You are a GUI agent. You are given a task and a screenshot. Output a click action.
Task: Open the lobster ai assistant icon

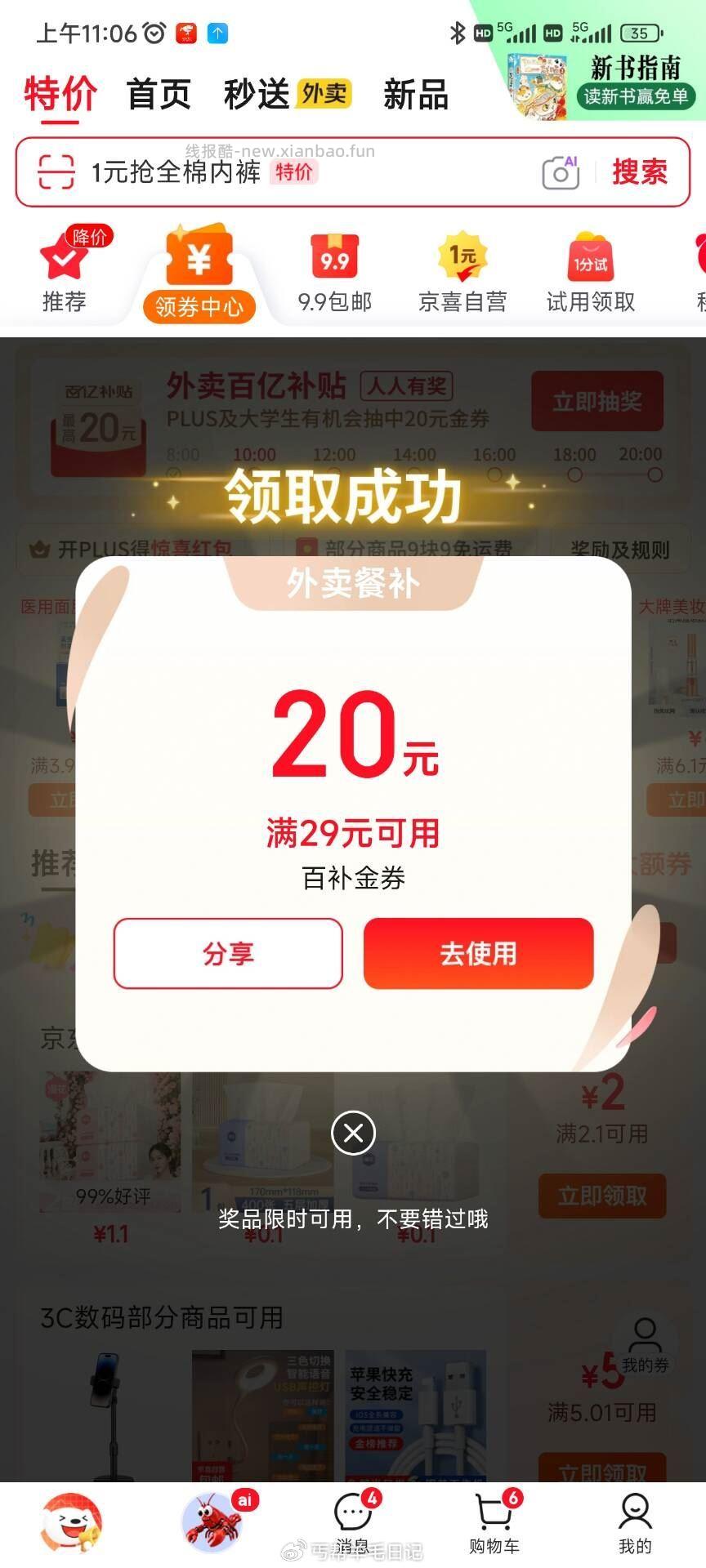pyautogui.click(x=212, y=1519)
